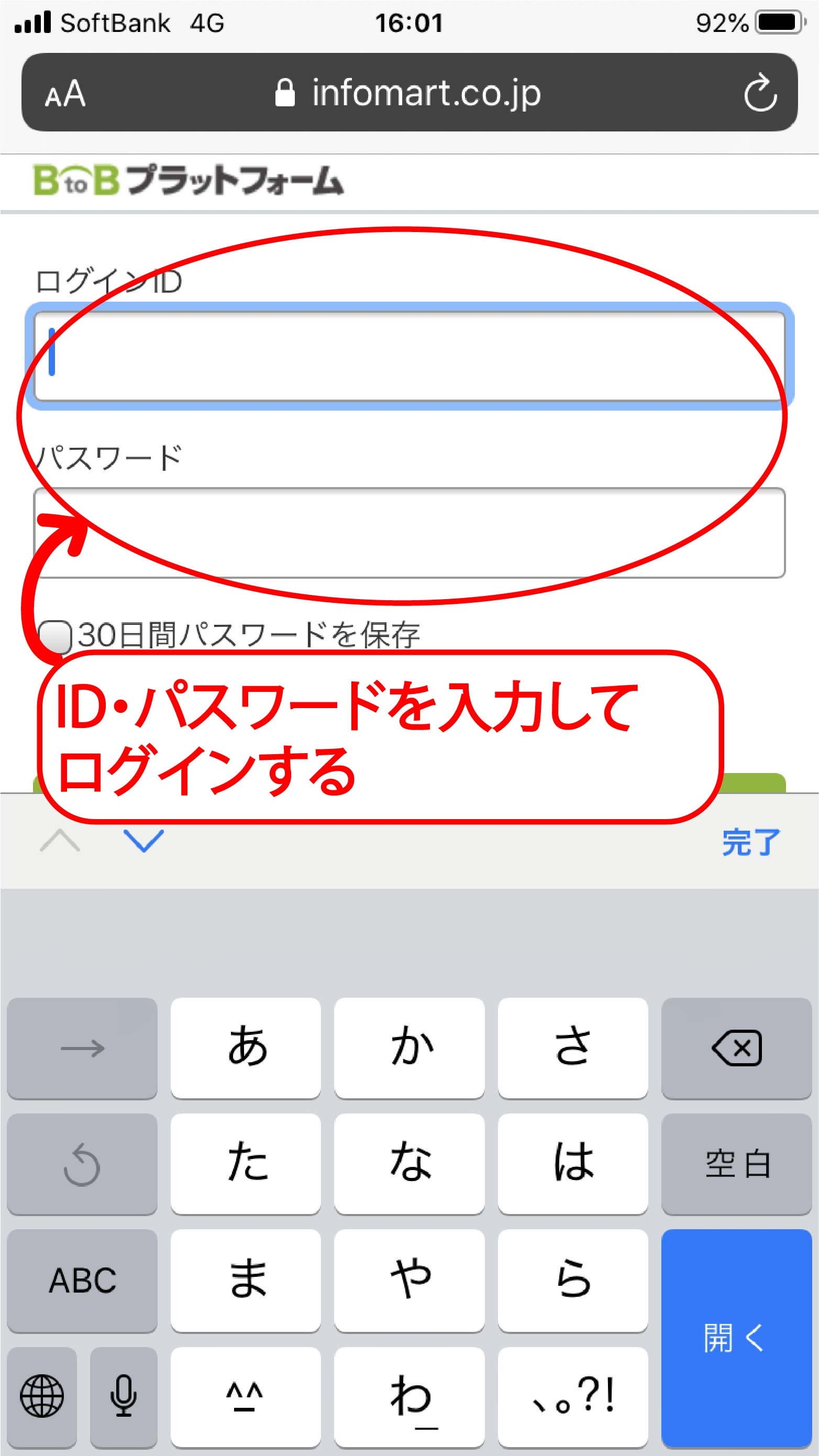Jump to next field with down chevron

pyautogui.click(x=143, y=841)
